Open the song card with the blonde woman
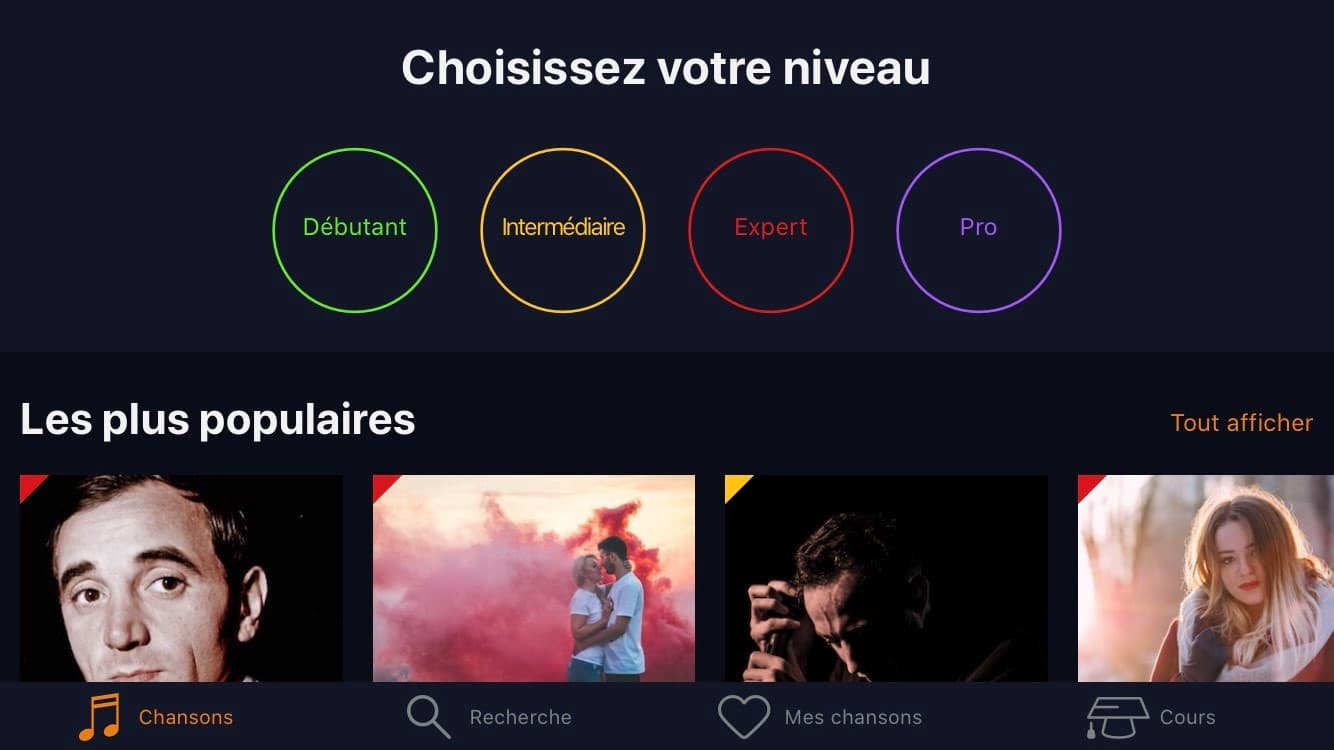 pyautogui.click(x=1205, y=578)
